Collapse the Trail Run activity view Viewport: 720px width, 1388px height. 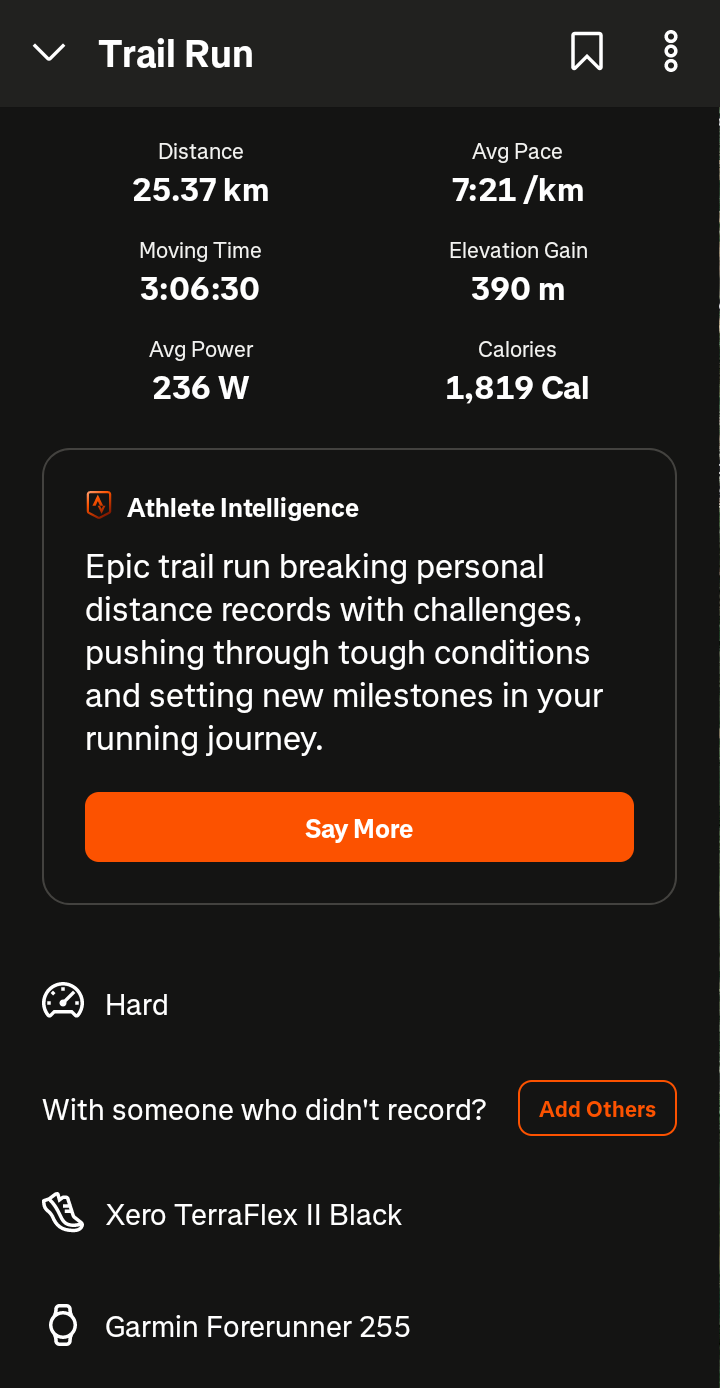click(x=49, y=53)
